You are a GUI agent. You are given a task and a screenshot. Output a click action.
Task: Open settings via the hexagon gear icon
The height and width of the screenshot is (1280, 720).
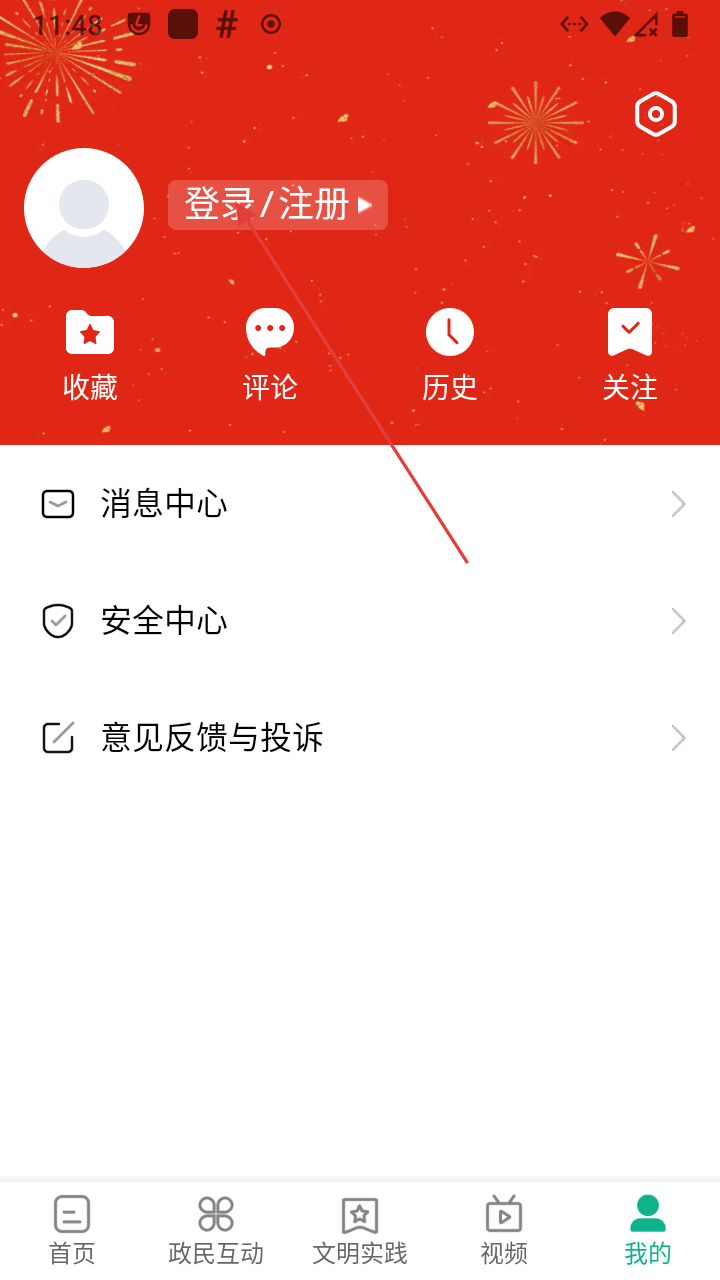(656, 114)
